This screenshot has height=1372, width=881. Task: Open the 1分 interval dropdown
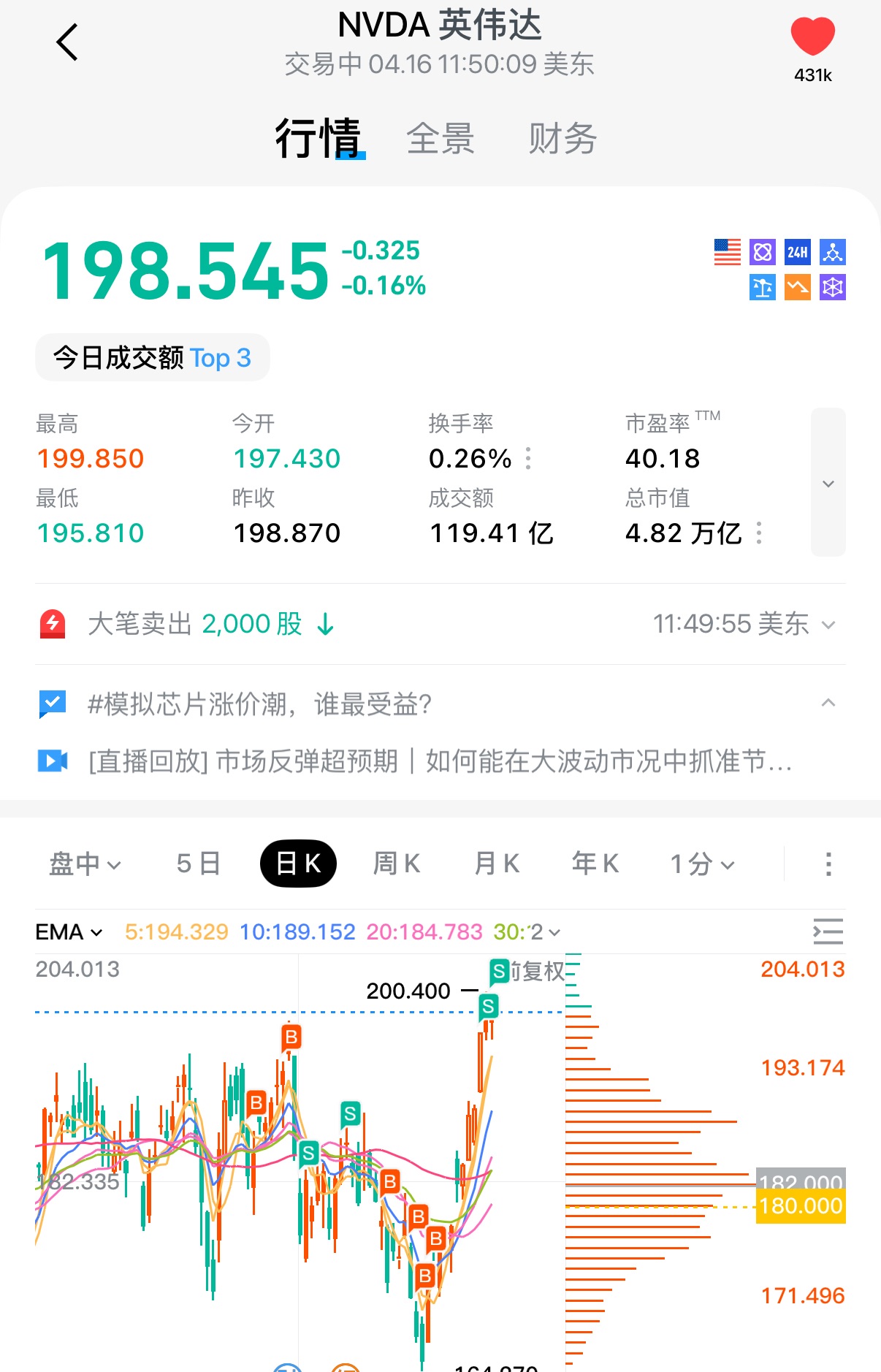tap(702, 864)
